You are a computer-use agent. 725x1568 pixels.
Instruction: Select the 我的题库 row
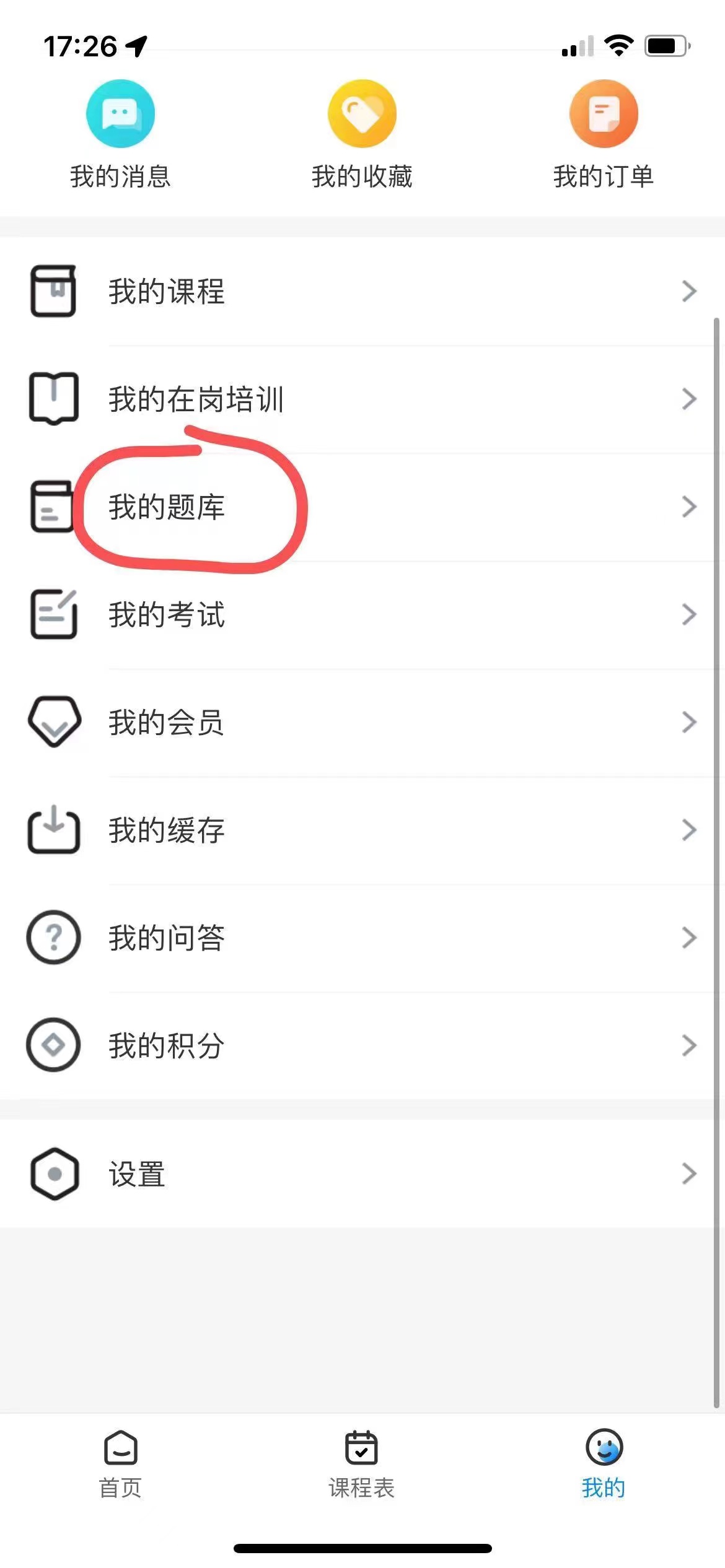tap(362, 507)
